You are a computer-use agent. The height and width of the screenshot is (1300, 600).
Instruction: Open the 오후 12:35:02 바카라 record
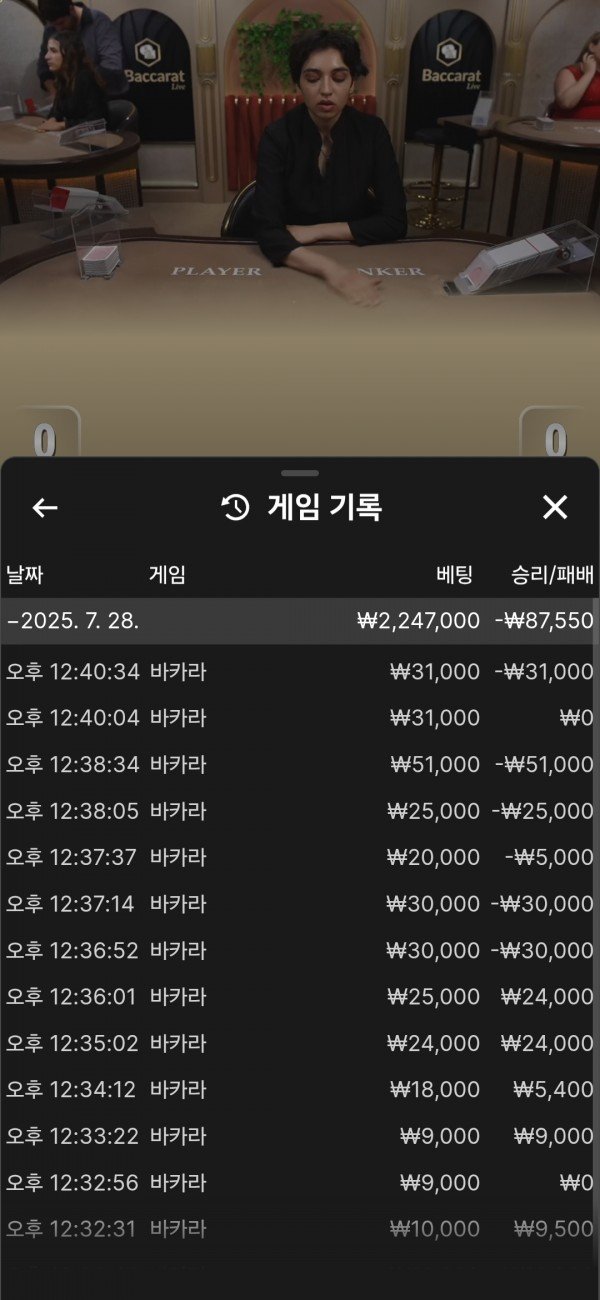coord(298,1043)
